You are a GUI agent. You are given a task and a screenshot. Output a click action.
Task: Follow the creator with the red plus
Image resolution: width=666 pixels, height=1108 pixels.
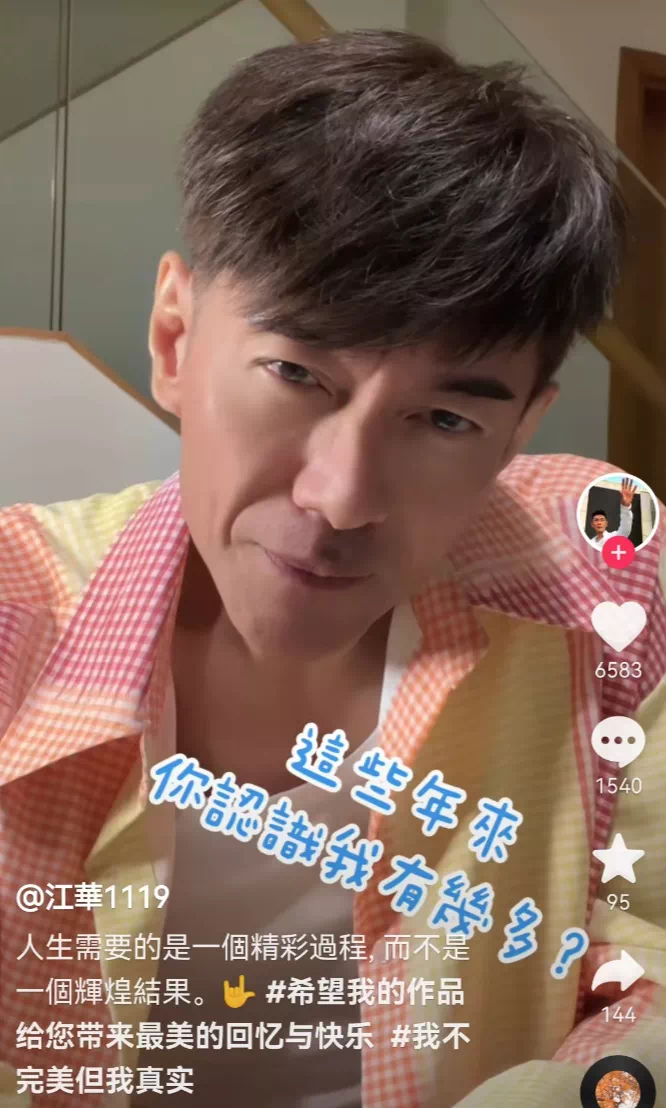[x=618, y=552]
